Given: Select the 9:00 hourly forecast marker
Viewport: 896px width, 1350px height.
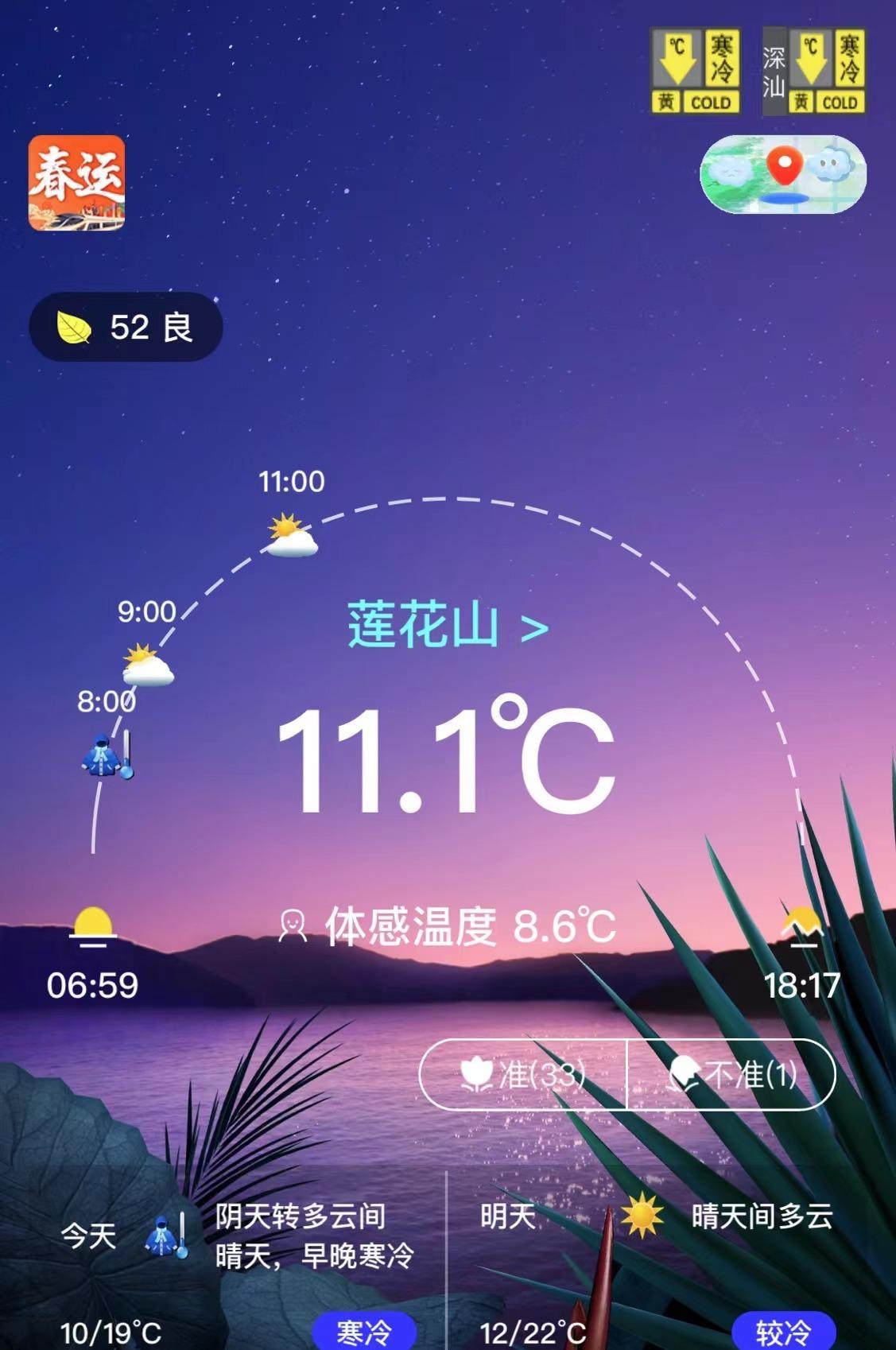Looking at the screenshot, I should 148,665.
